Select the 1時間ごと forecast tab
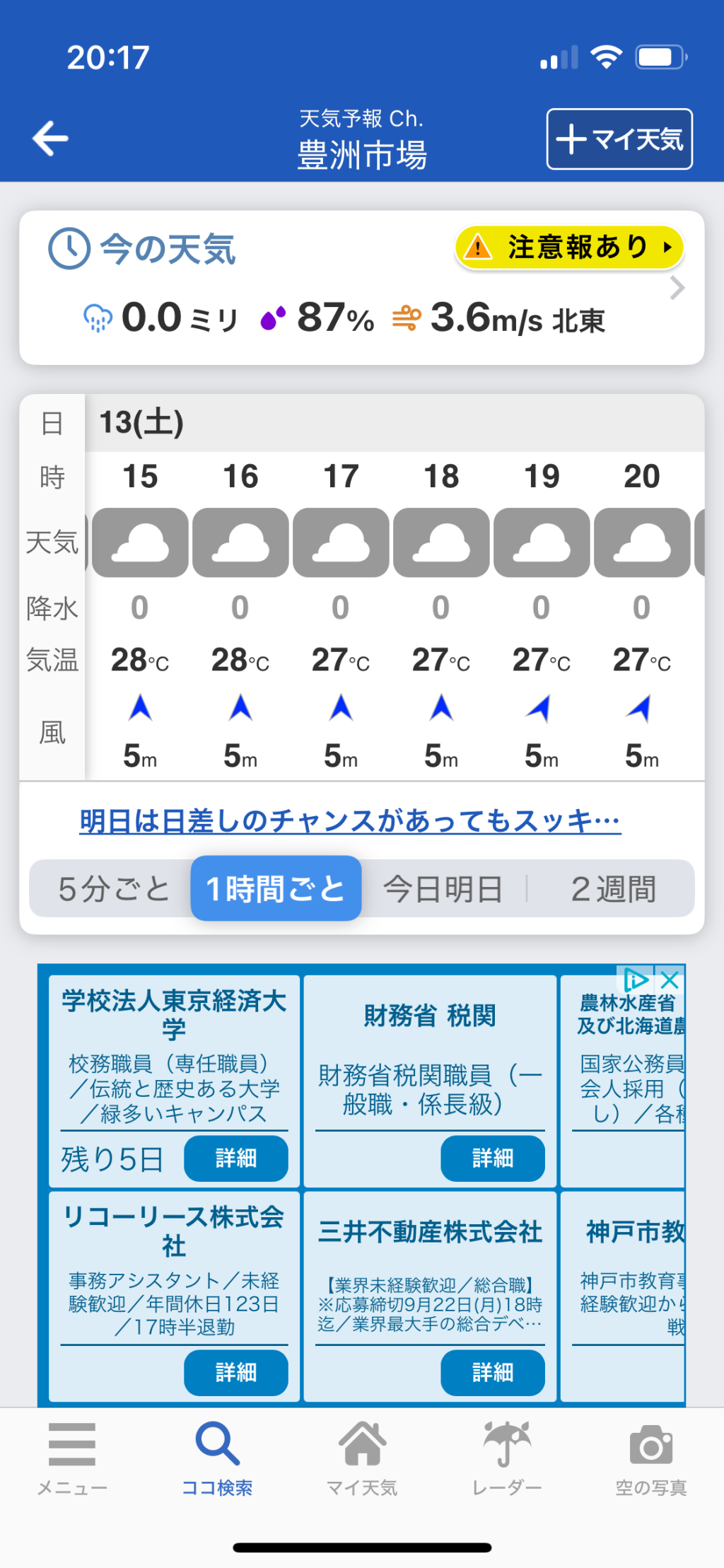The image size is (724, 1568). 276,889
